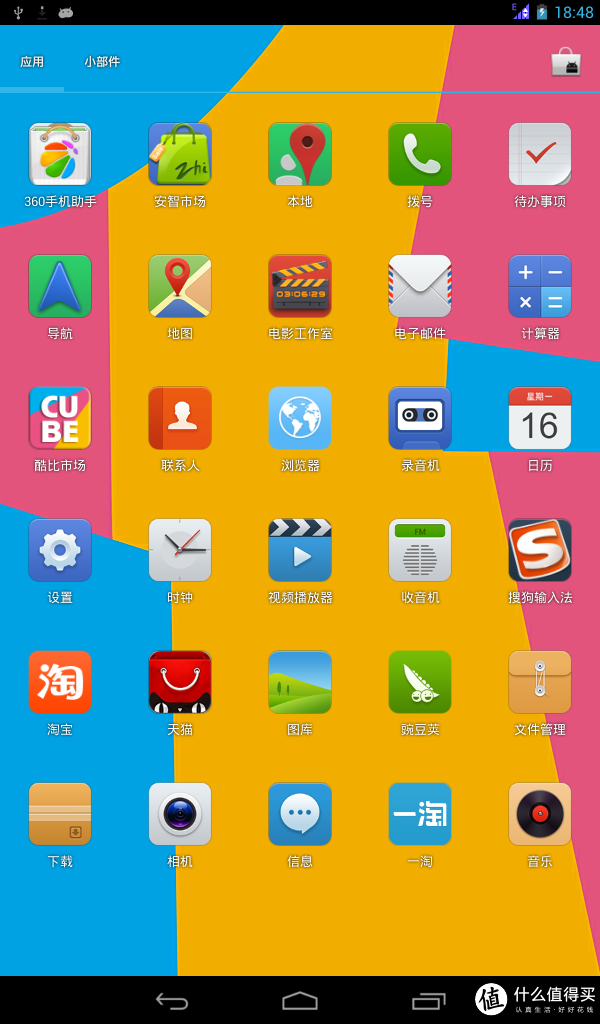The image size is (600, 1024).
Task: Start the 导航 navigation app
Action: coord(60,286)
